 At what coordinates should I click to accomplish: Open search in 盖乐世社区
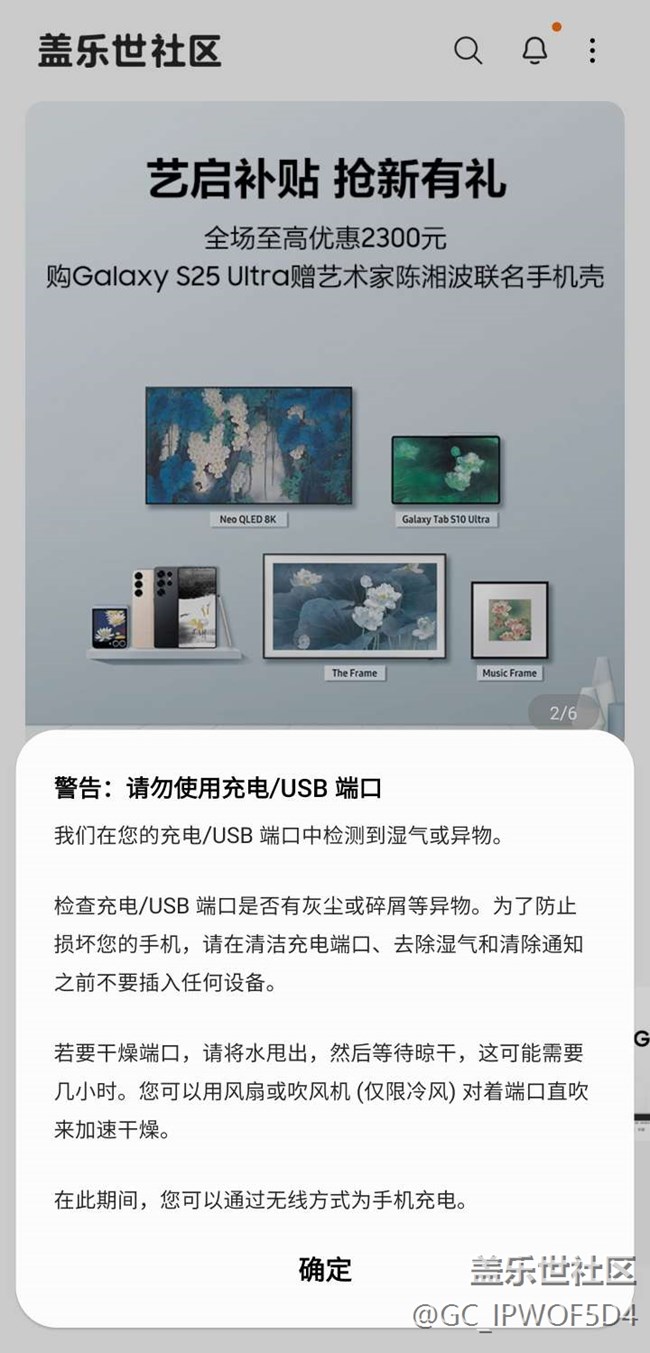click(468, 50)
